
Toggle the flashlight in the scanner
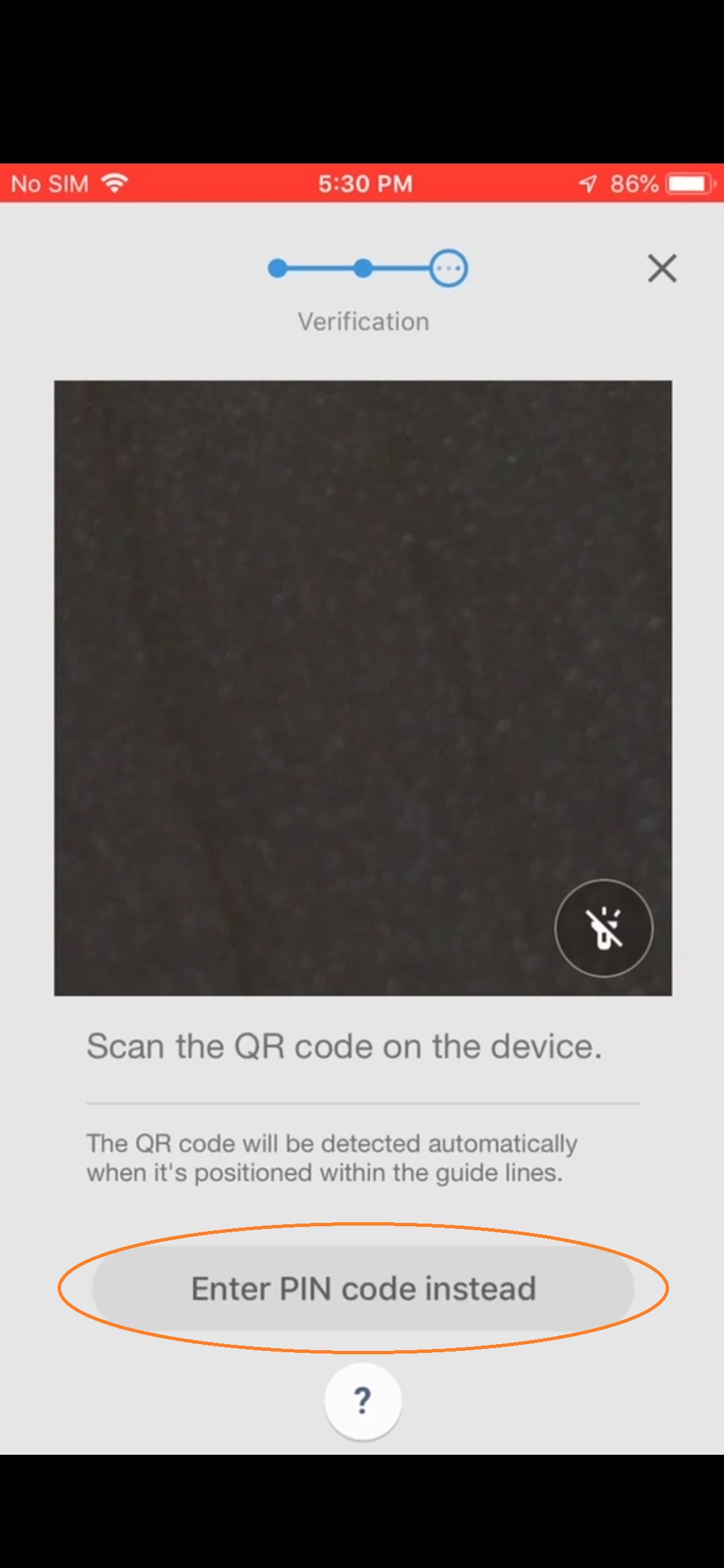pyautogui.click(x=603, y=928)
